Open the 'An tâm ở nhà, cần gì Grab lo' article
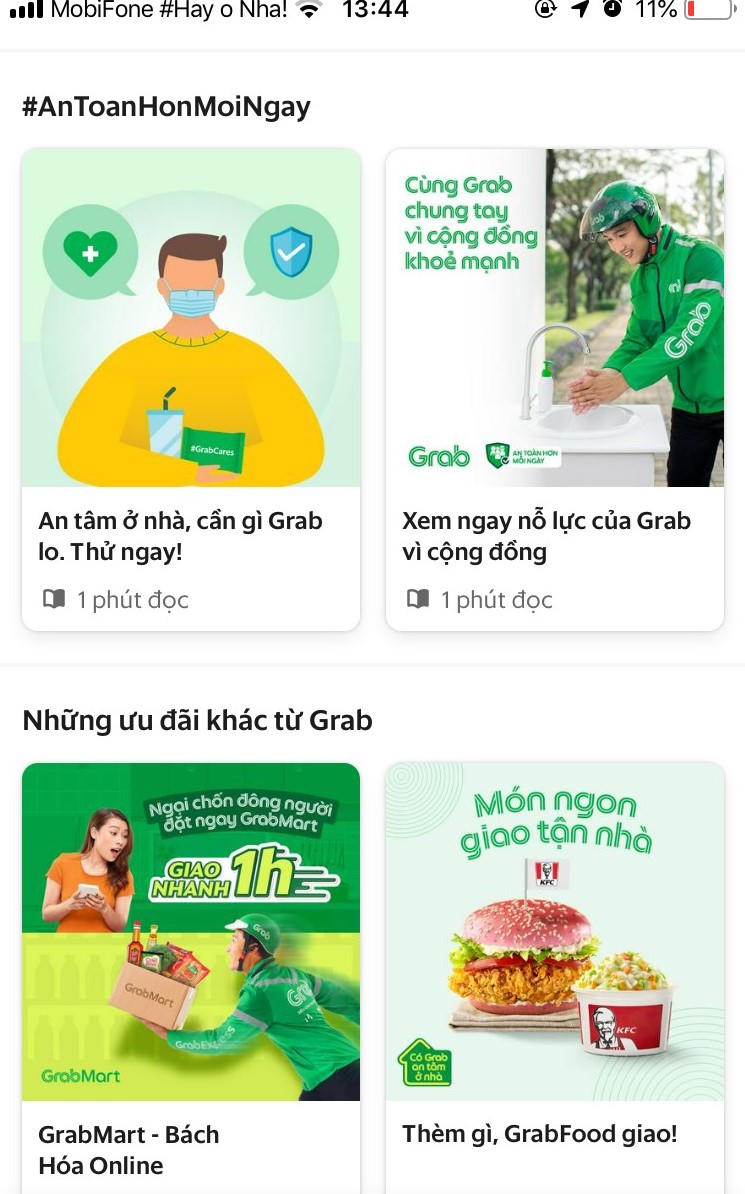 pos(190,390)
